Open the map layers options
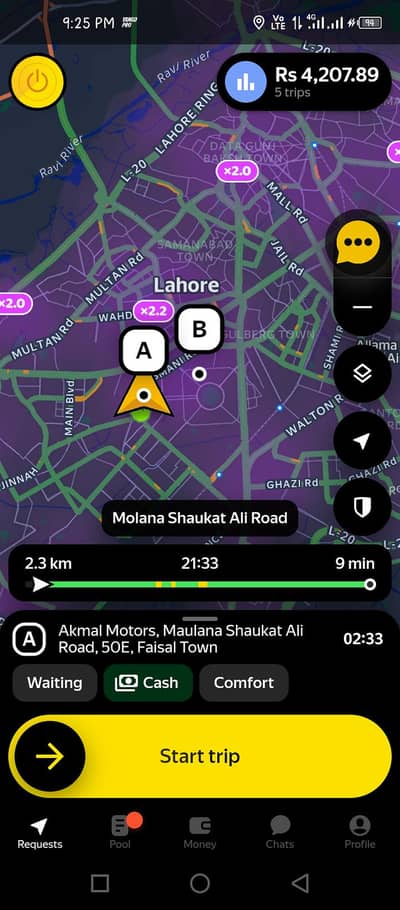Viewport: 400px width, 910px height. coord(362,374)
